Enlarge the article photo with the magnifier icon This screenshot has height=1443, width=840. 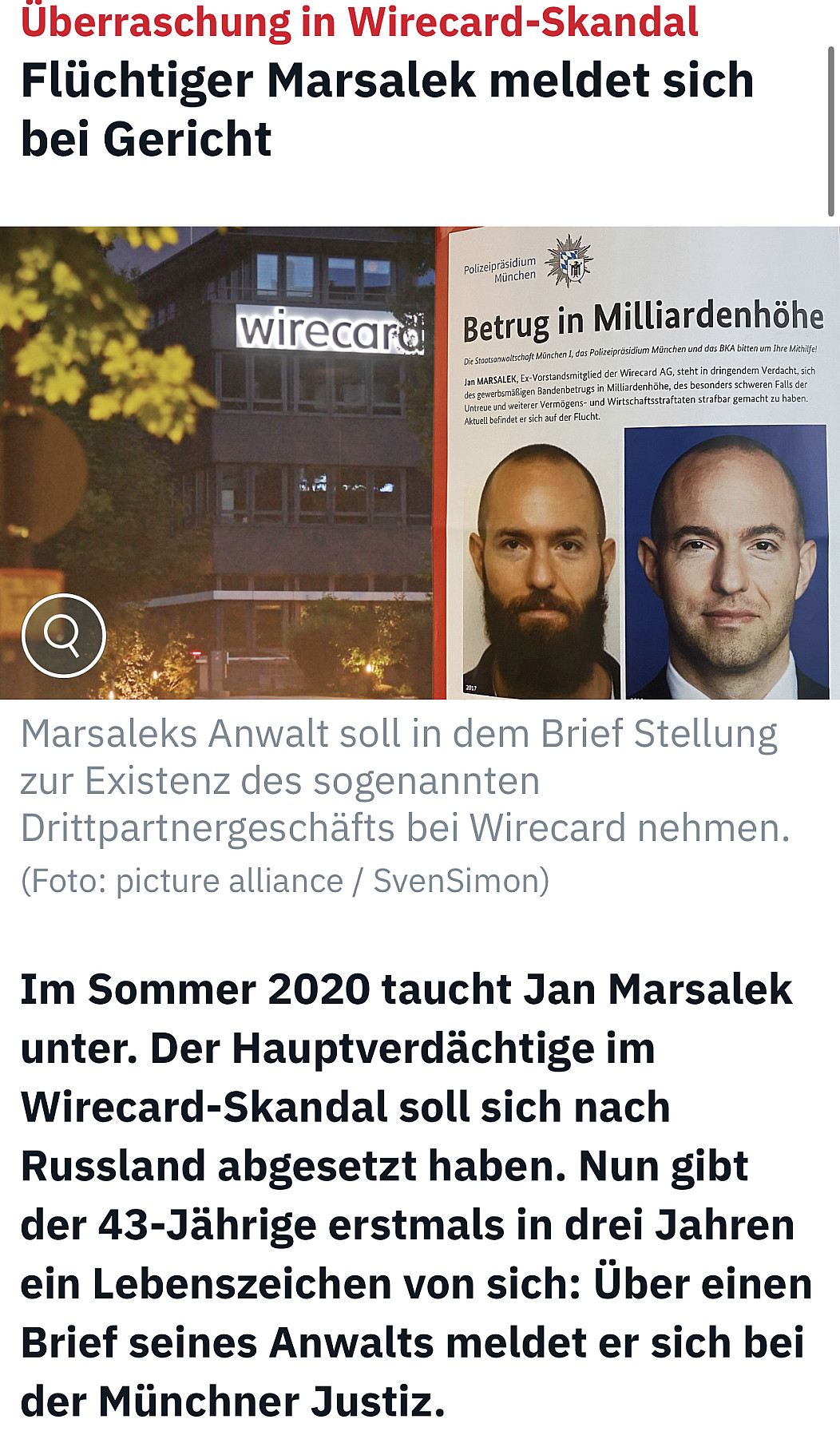point(63,635)
